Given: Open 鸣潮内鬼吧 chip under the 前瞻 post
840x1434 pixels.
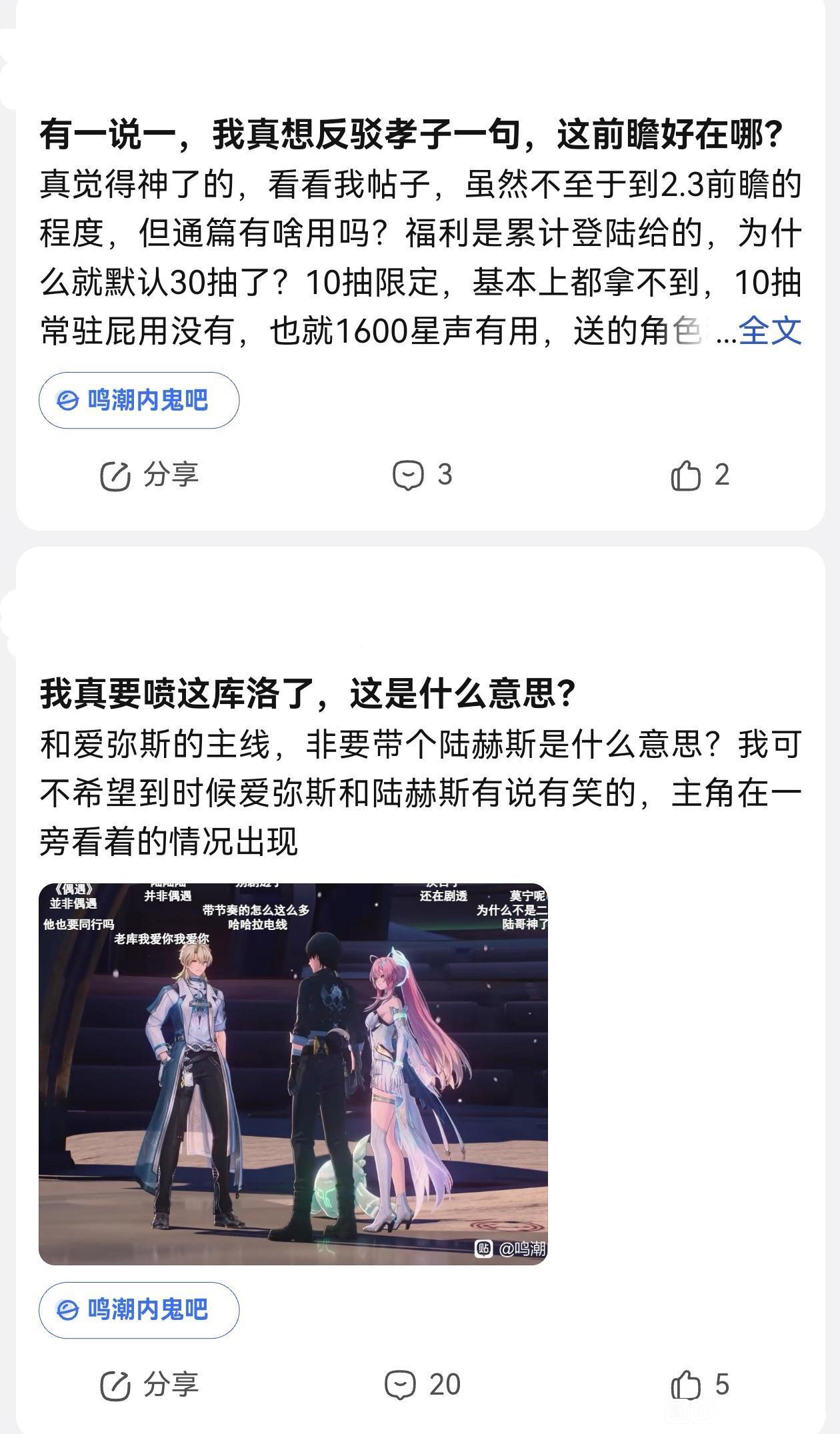Looking at the screenshot, I should pos(139,401).
